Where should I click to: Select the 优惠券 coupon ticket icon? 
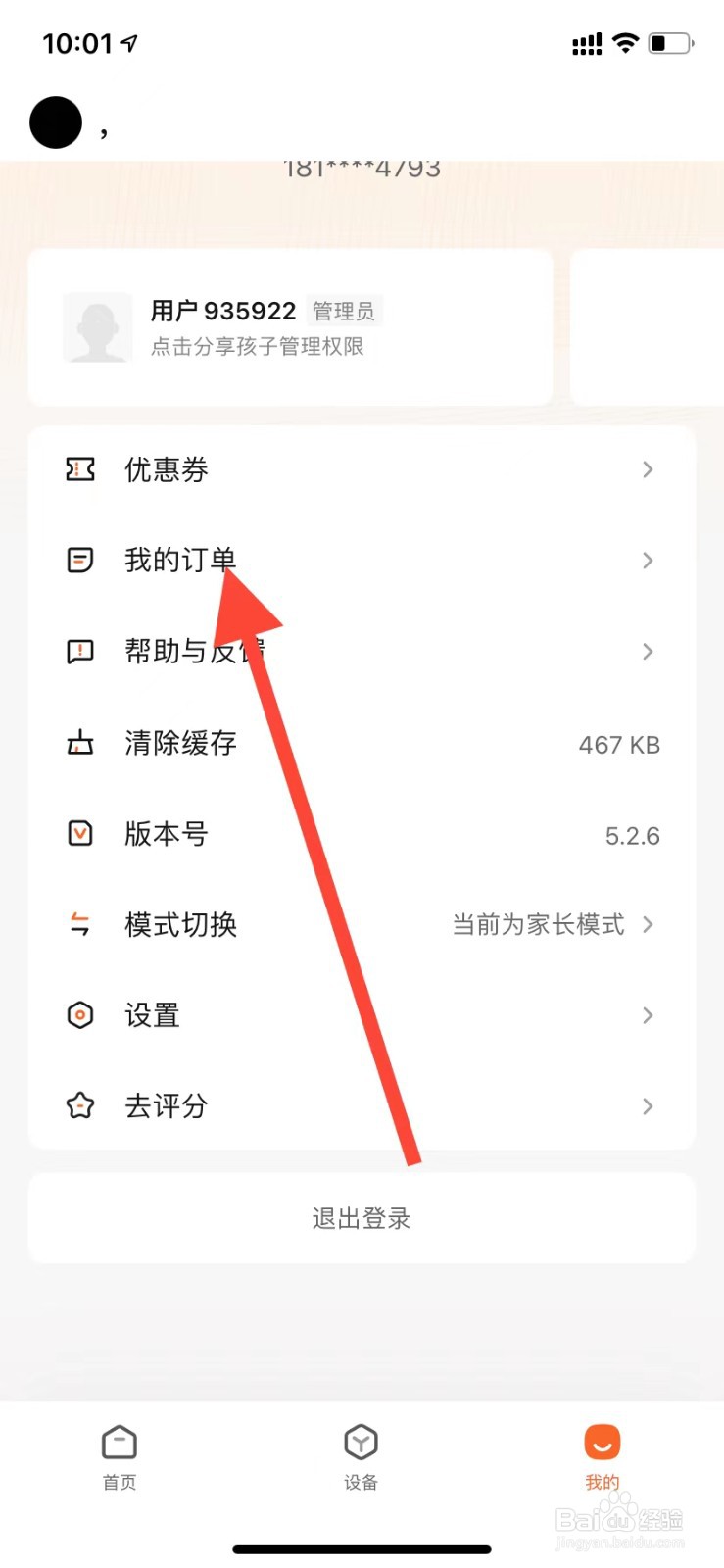(x=80, y=469)
